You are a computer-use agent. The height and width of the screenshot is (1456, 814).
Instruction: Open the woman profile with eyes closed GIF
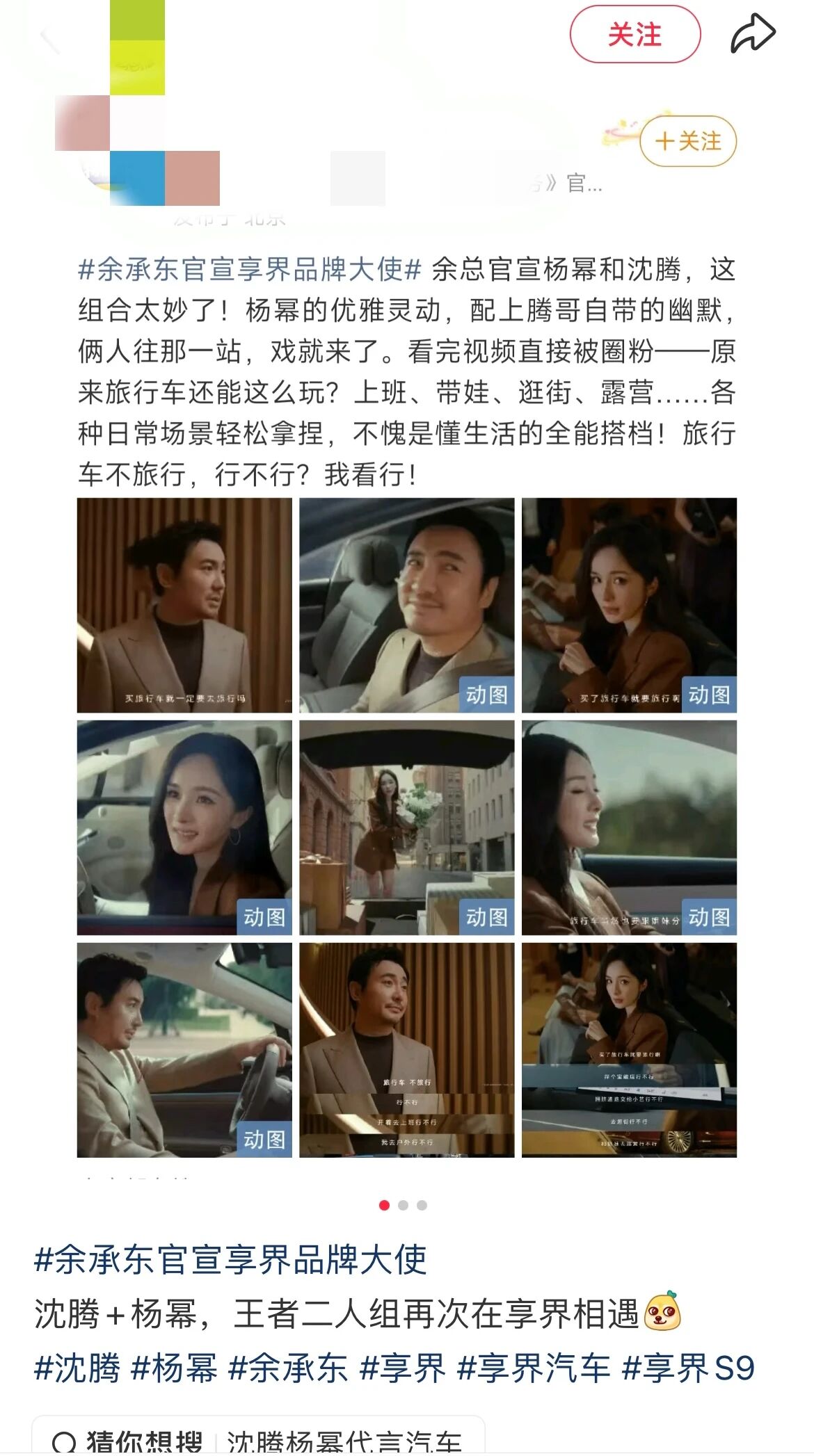(629, 827)
